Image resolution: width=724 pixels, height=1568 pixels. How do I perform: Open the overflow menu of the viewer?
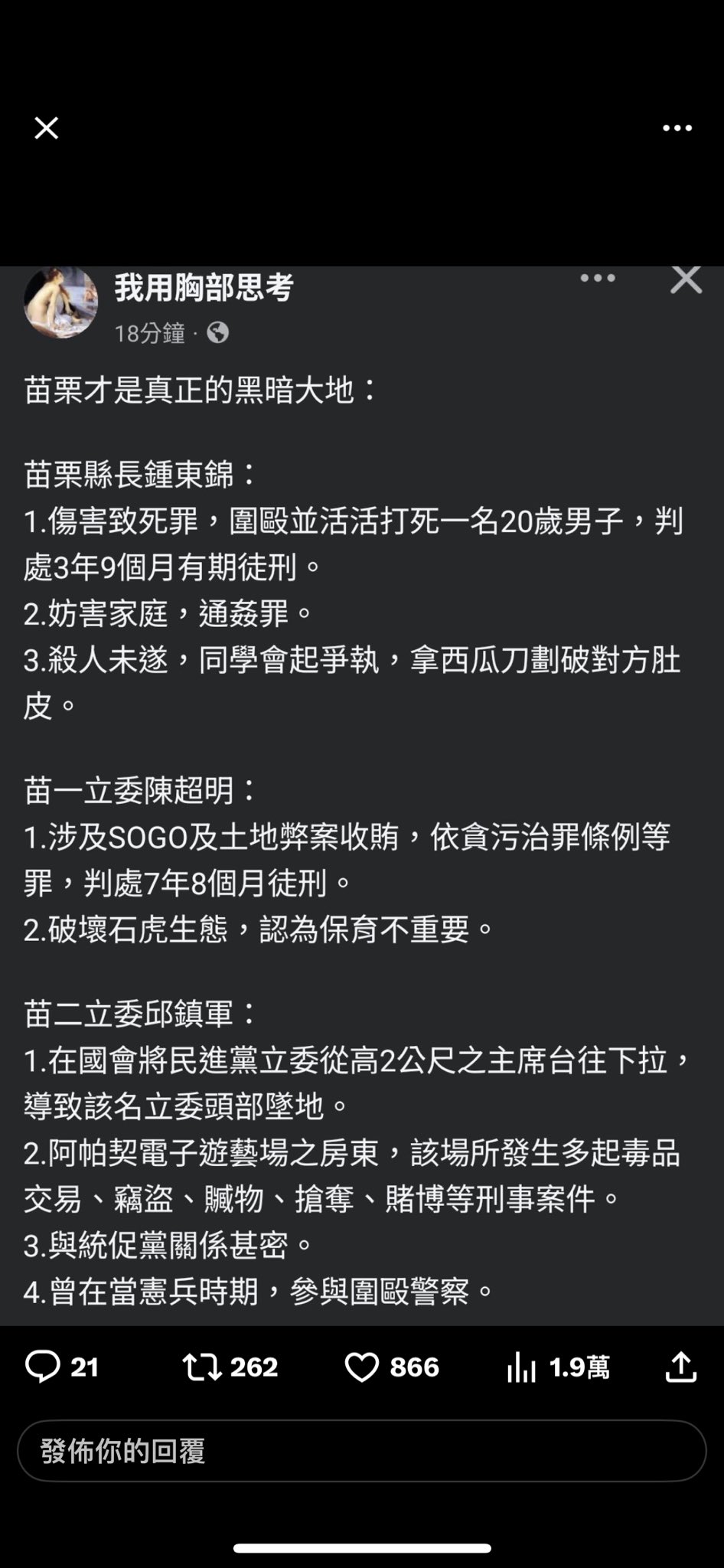click(x=677, y=128)
